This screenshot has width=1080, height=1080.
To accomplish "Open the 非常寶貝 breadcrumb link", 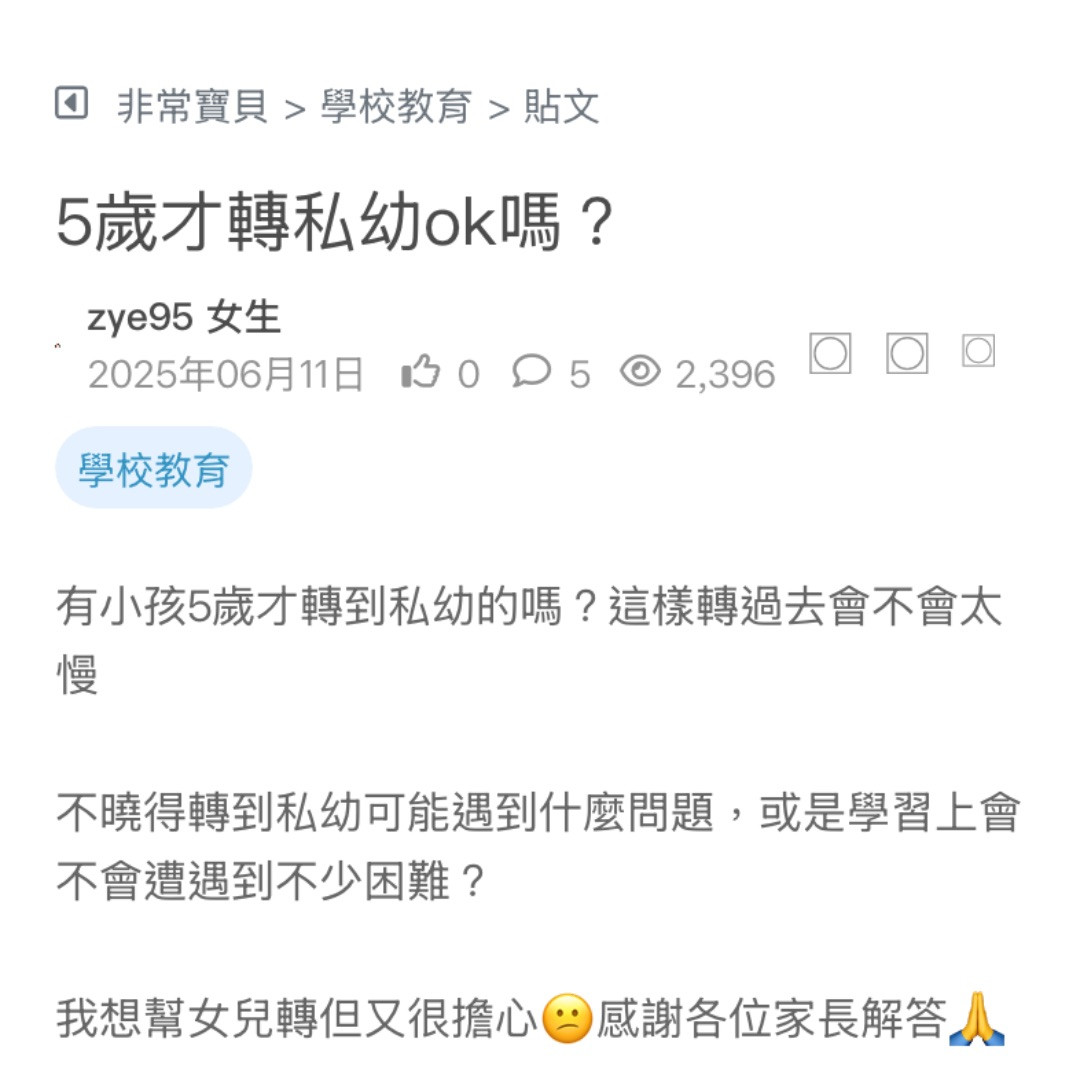I will click(x=192, y=106).
